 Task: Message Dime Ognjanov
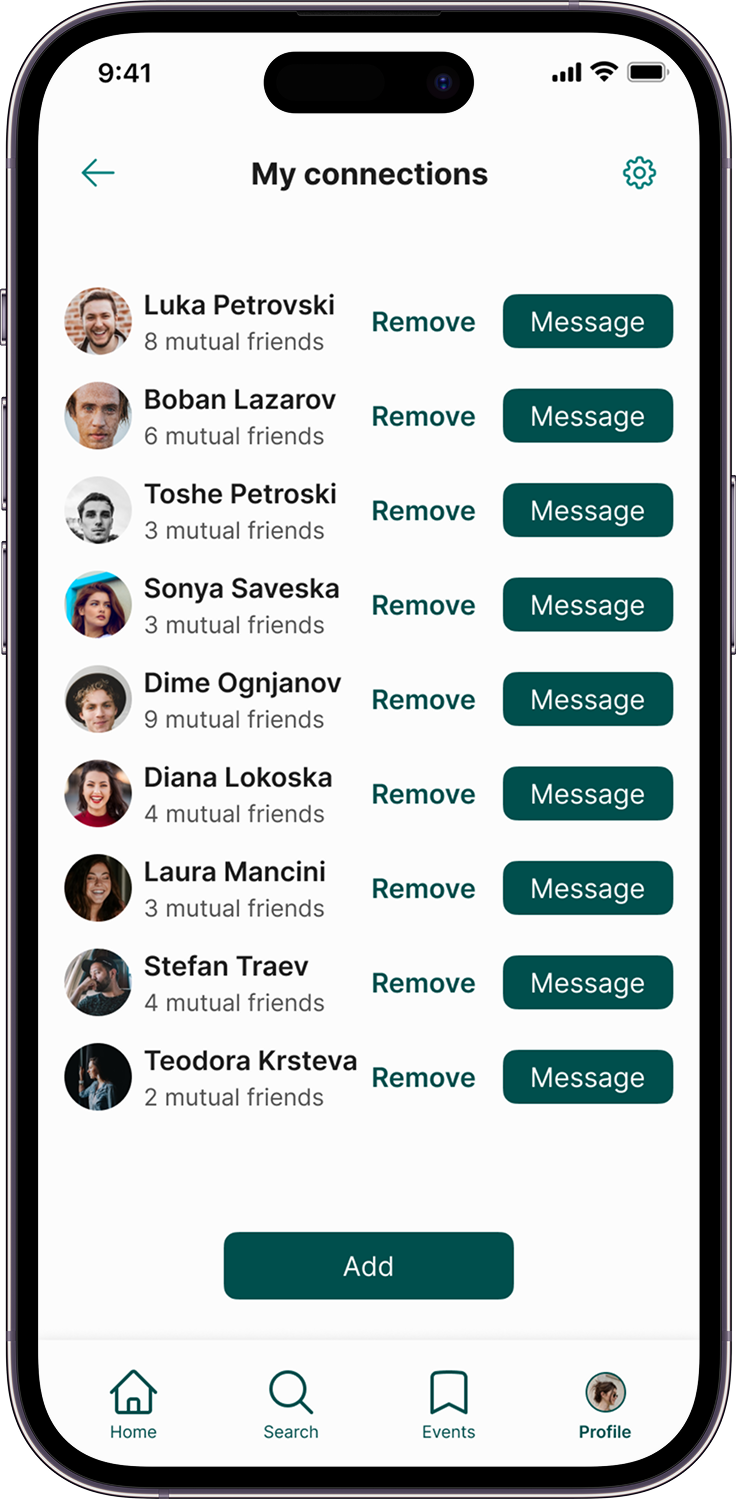587,699
